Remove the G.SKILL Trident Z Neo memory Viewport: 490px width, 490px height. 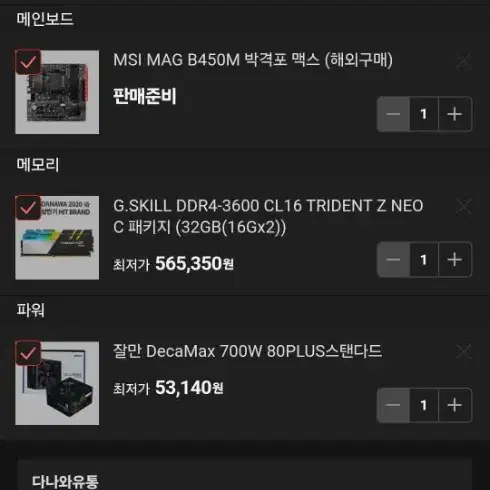click(464, 206)
